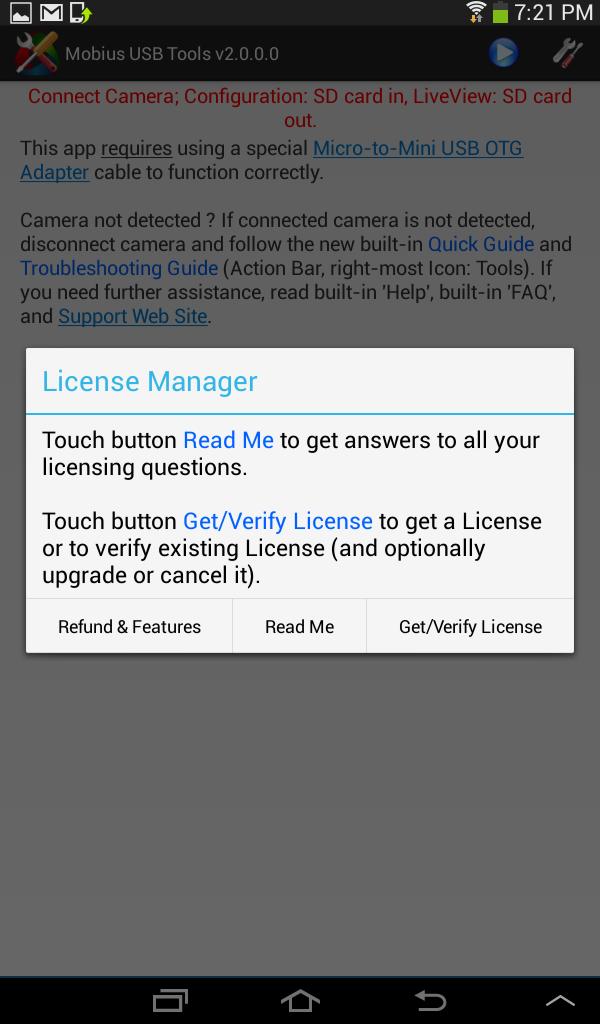
Task: Tap the blue play icon in action bar
Action: (503, 53)
